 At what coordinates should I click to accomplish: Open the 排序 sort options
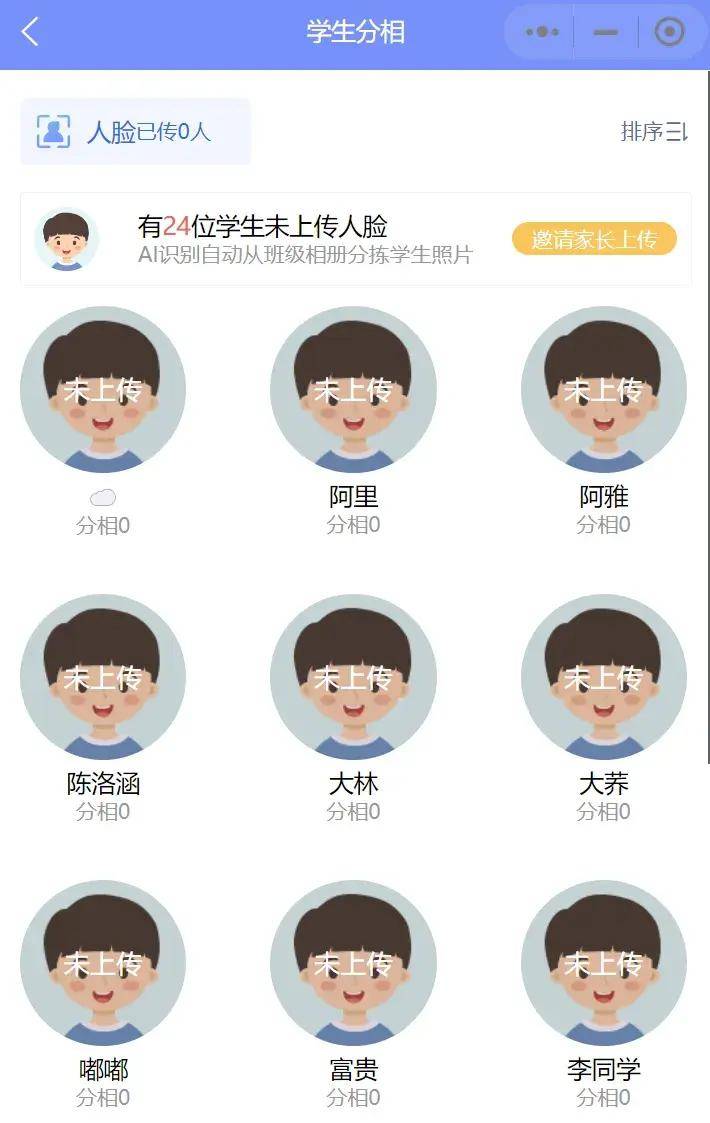pos(653,131)
